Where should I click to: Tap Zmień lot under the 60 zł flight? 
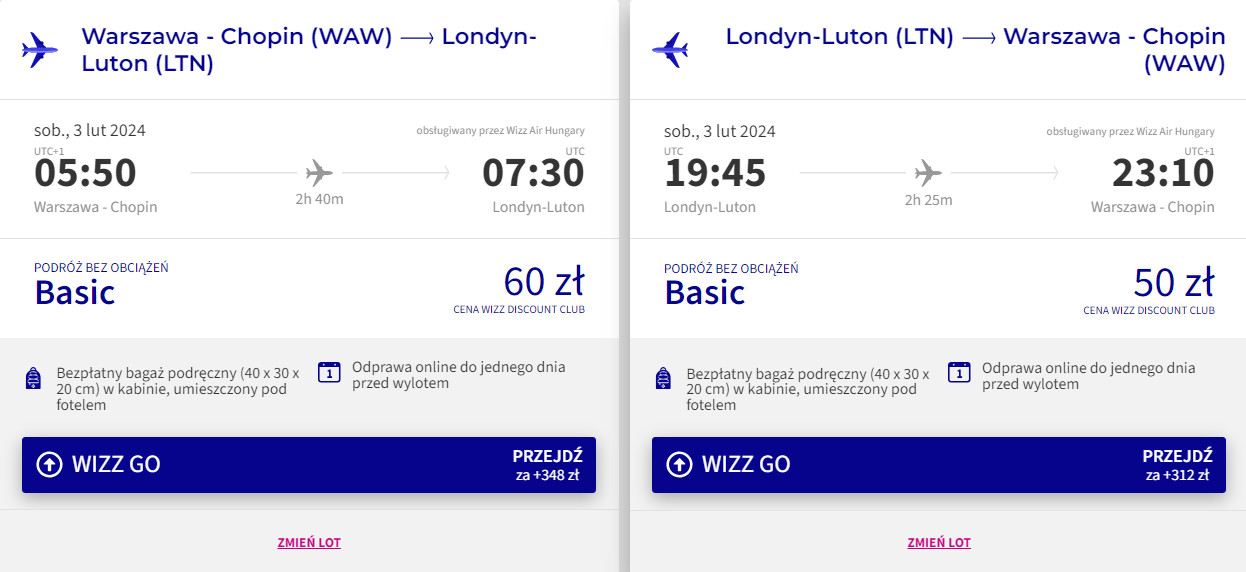click(x=309, y=543)
